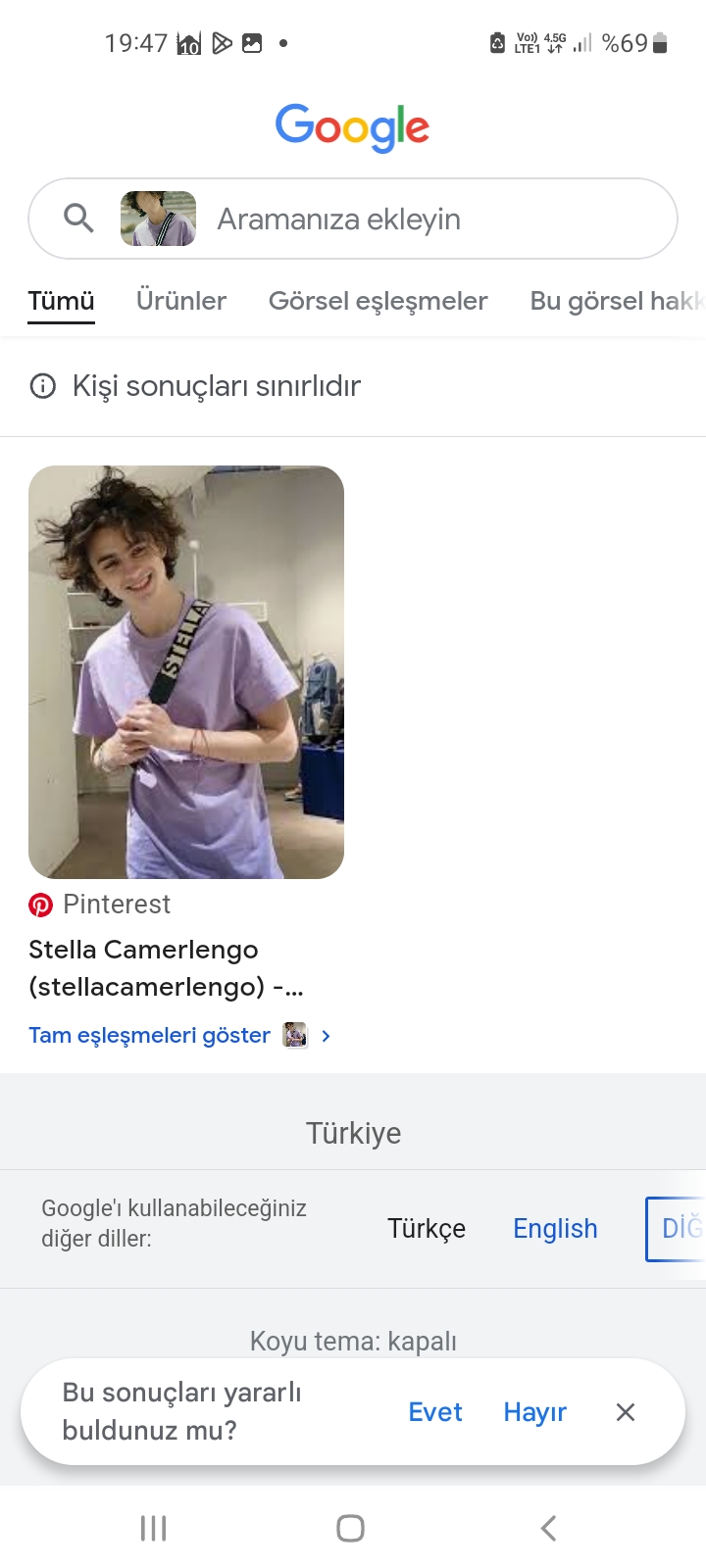Select the Tümü tab

click(61, 301)
